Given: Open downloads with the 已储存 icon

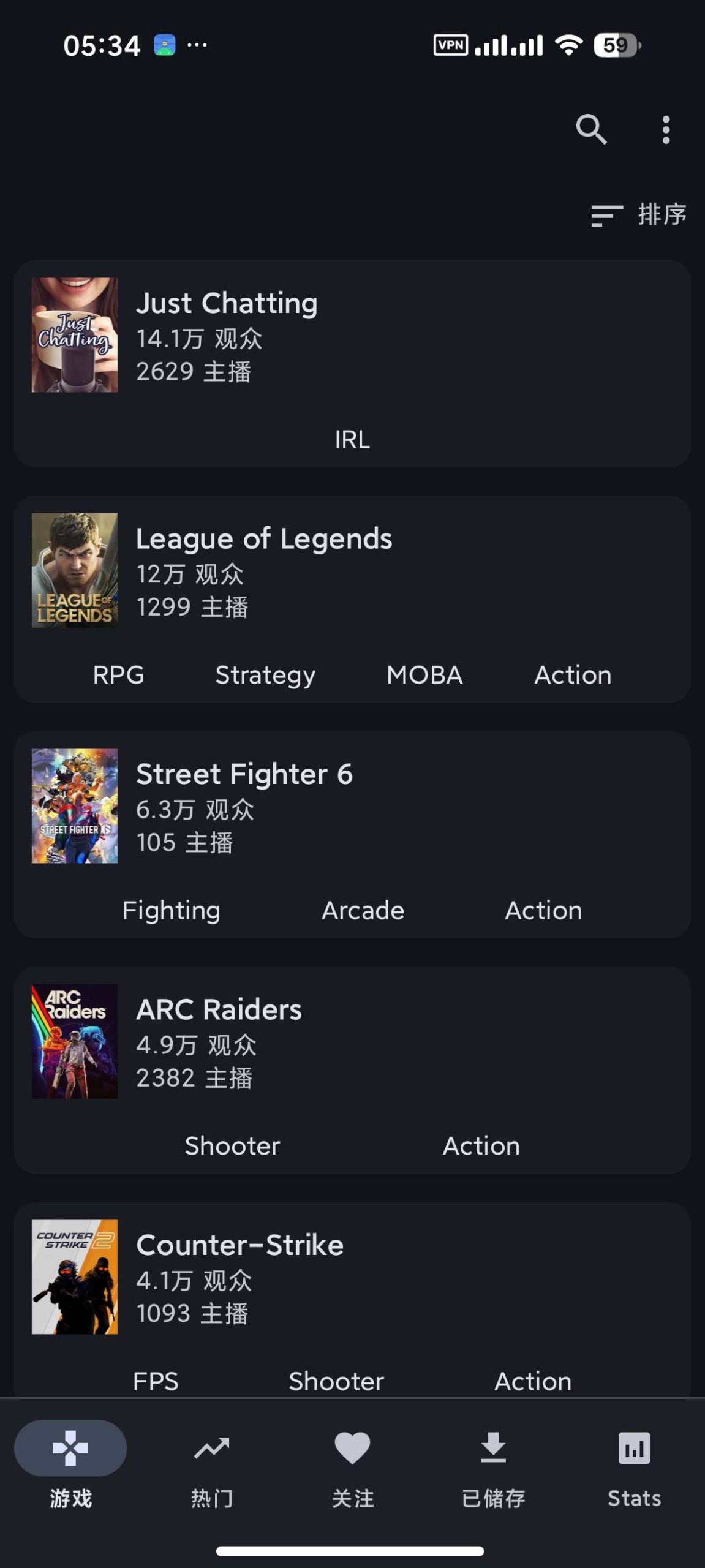Looking at the screenshot, I should (493, 1449).
